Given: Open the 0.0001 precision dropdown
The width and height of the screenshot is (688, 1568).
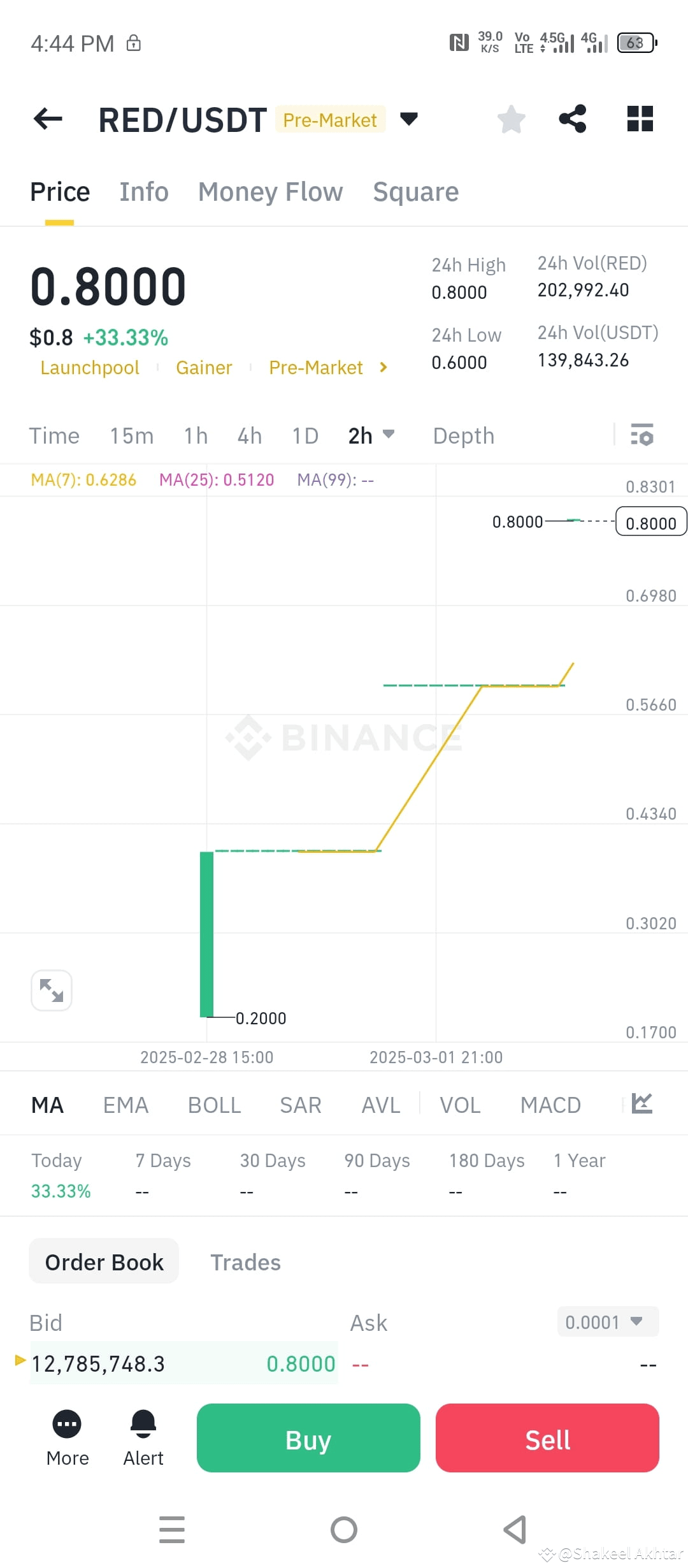Looking at the screenshot, I should [x=606, y=1322].
